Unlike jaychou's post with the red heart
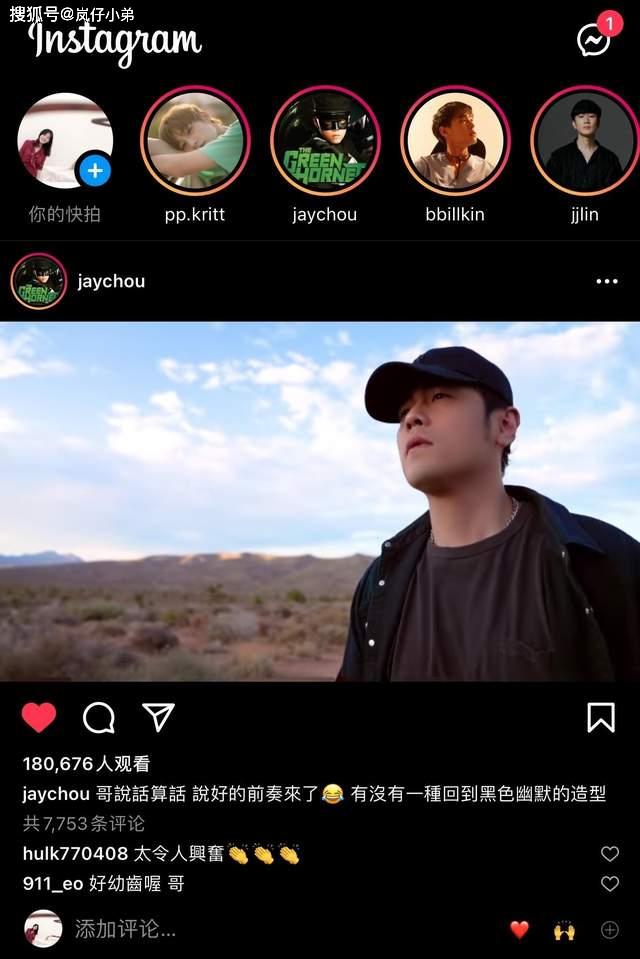Image resolution: width=640 pixels, height=959 pixels. point(39,717)
